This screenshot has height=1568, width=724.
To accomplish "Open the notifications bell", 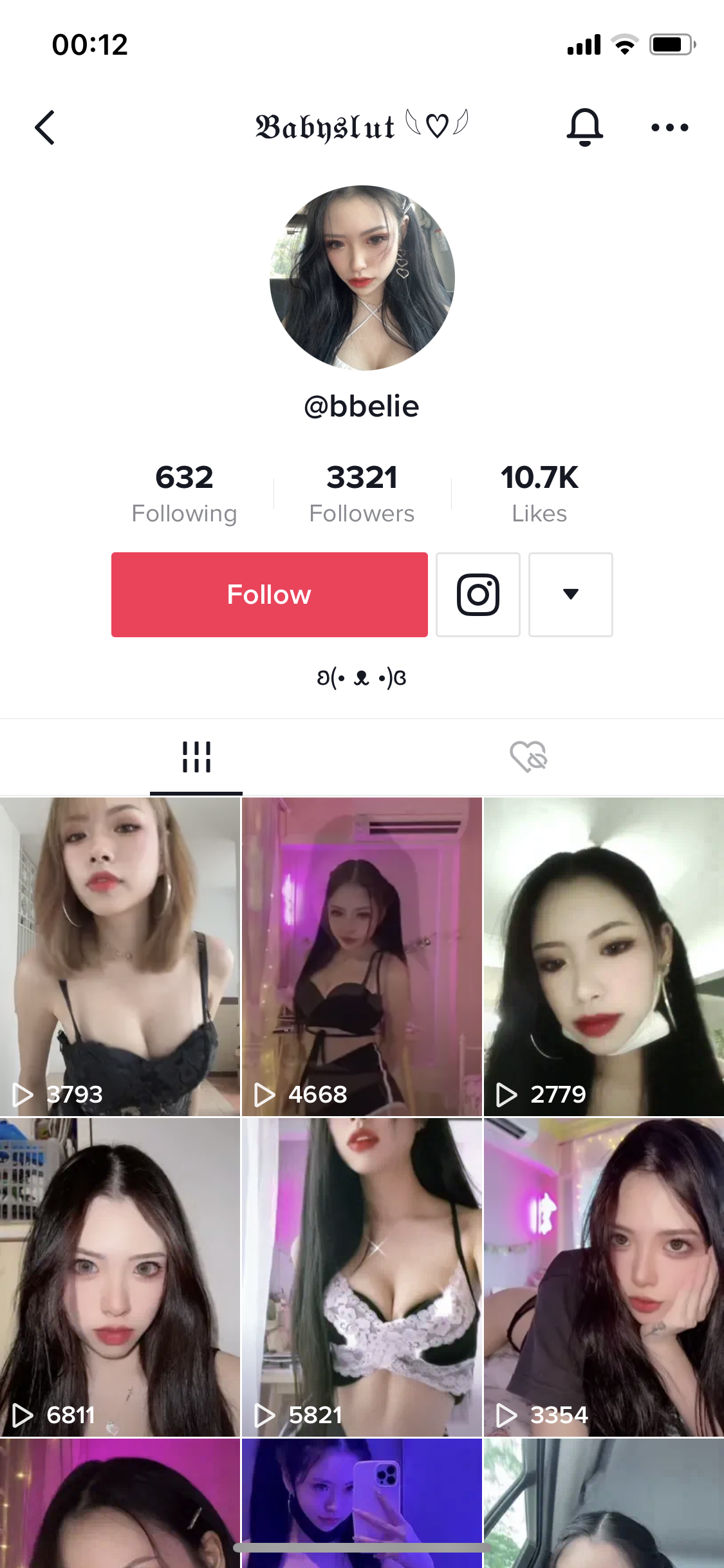I will pyautogui.click(x=584, y=127).
